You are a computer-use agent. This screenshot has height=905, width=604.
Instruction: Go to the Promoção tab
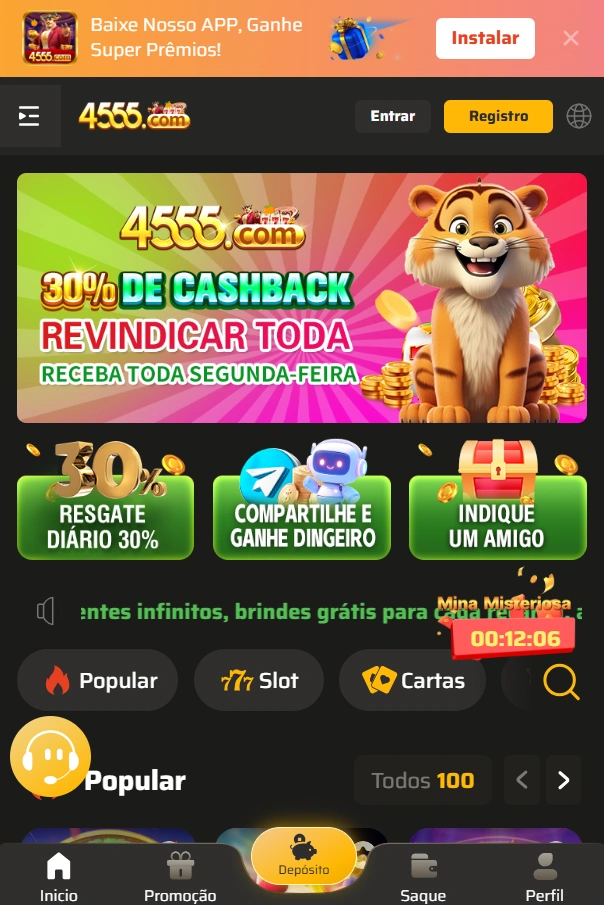pyautogui.click(x=180, y=876)
